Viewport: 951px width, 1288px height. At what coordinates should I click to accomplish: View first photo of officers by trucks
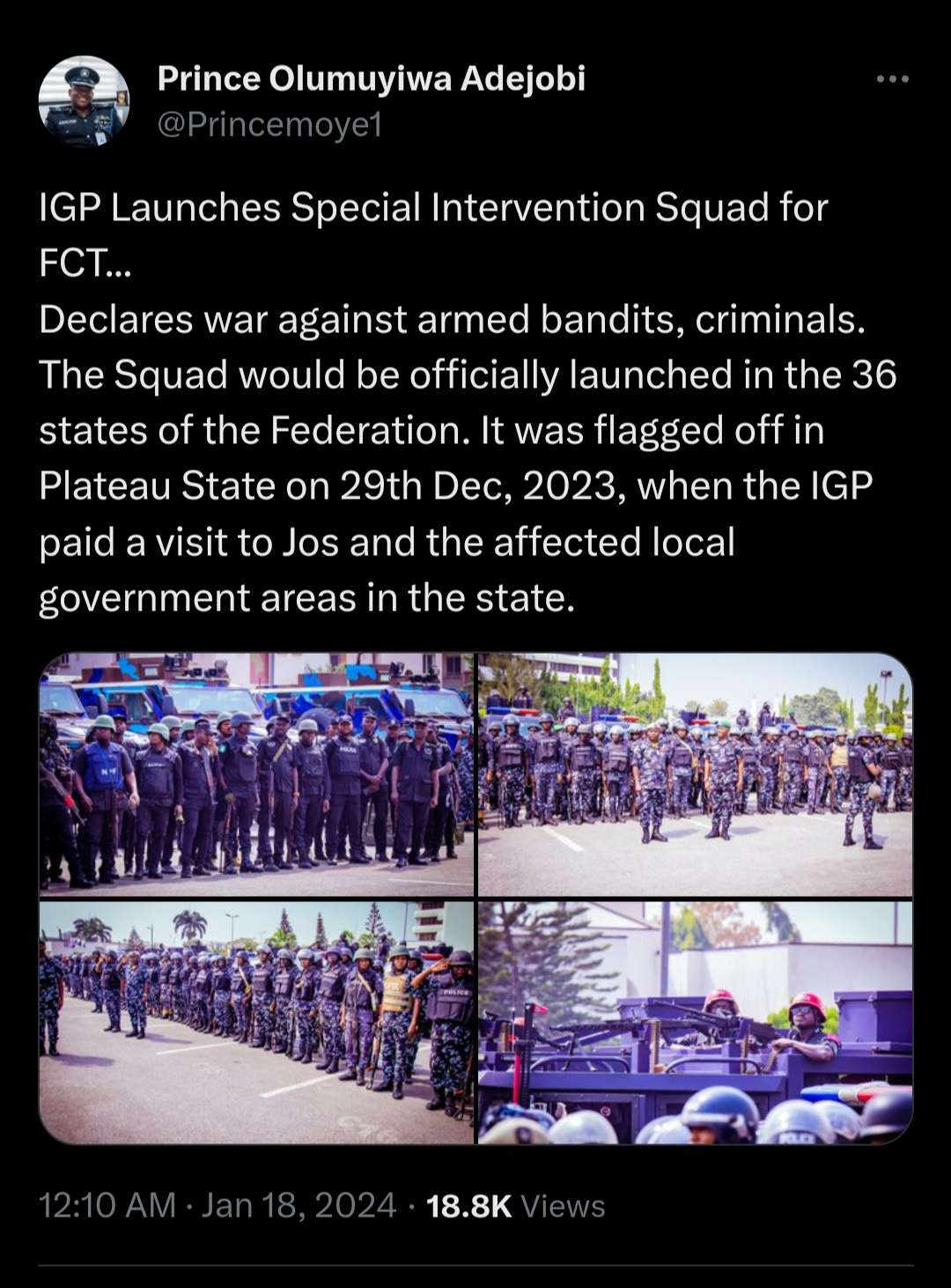click(x=256, y=774)
